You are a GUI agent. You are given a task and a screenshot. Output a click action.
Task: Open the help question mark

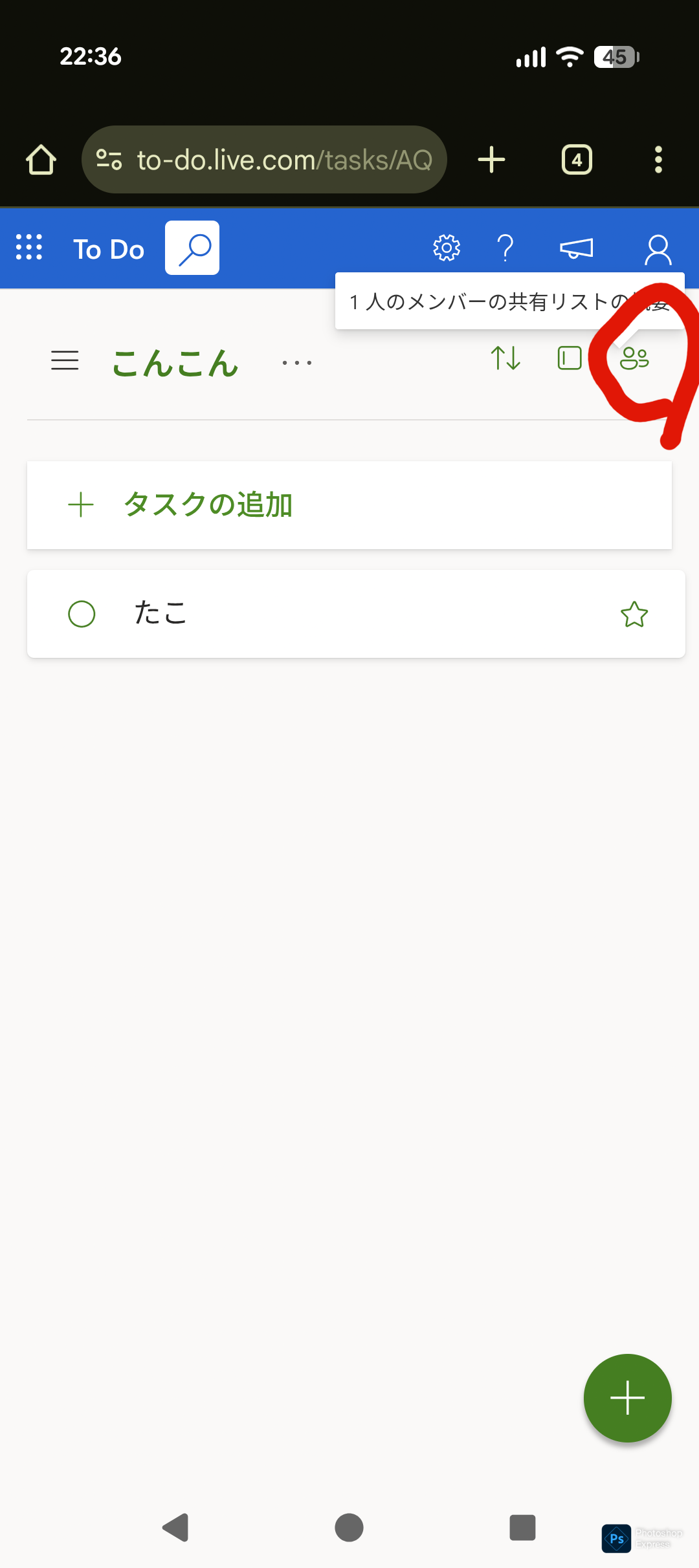click(505, 248)
